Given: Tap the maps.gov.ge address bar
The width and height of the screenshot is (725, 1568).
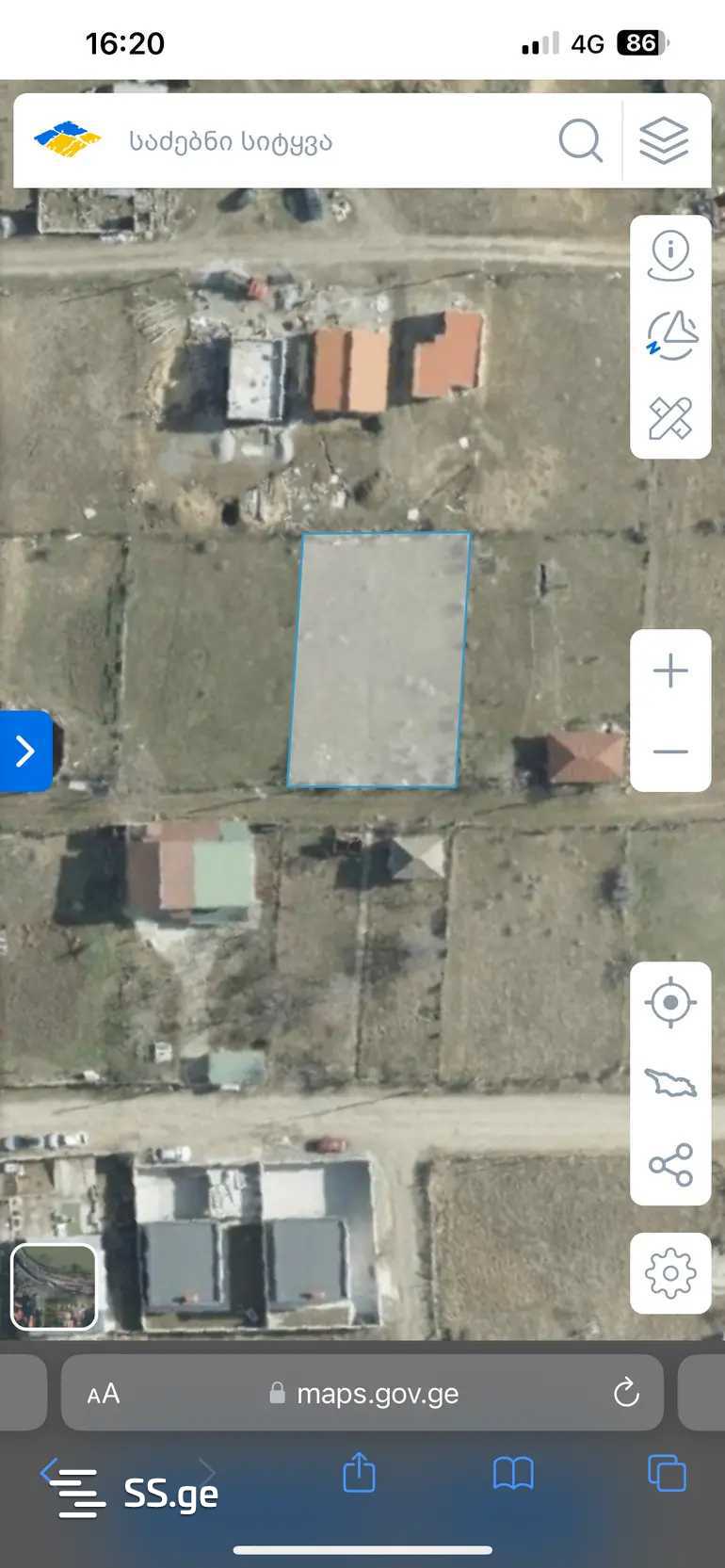Looking at the screenshot, I should coord(377,1394).
